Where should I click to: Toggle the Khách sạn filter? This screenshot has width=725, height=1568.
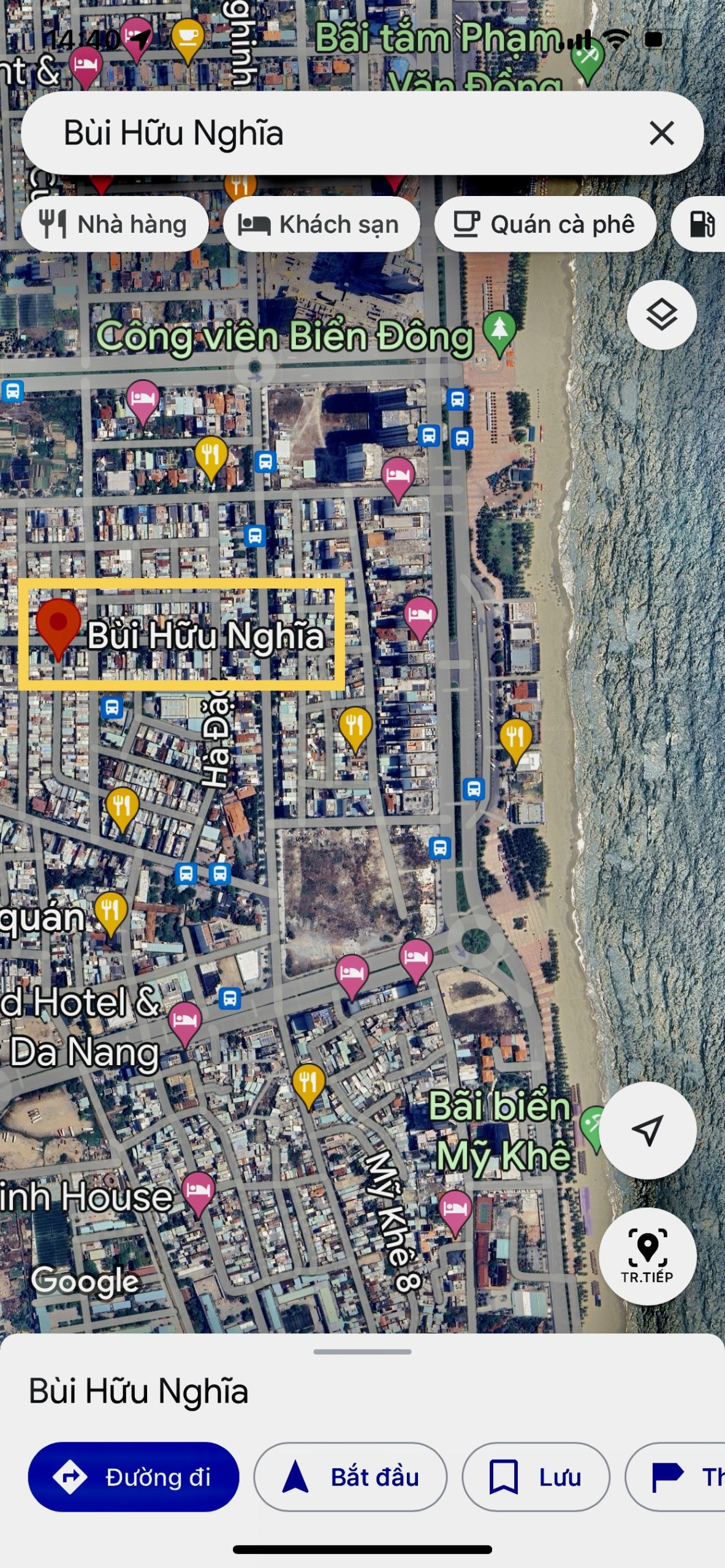click(322, 224)
